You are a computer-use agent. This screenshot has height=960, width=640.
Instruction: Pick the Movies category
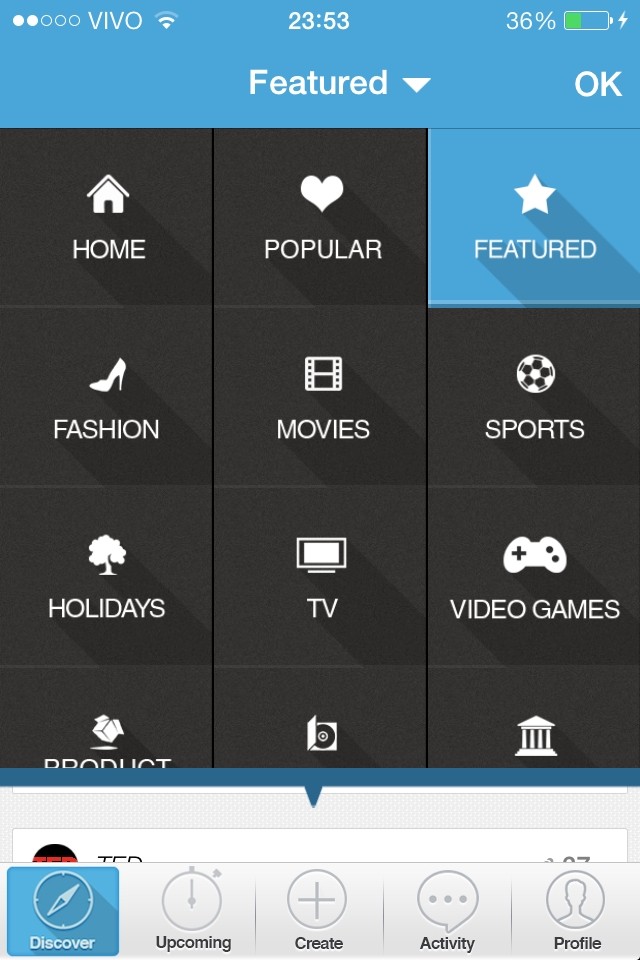point(321,398)
